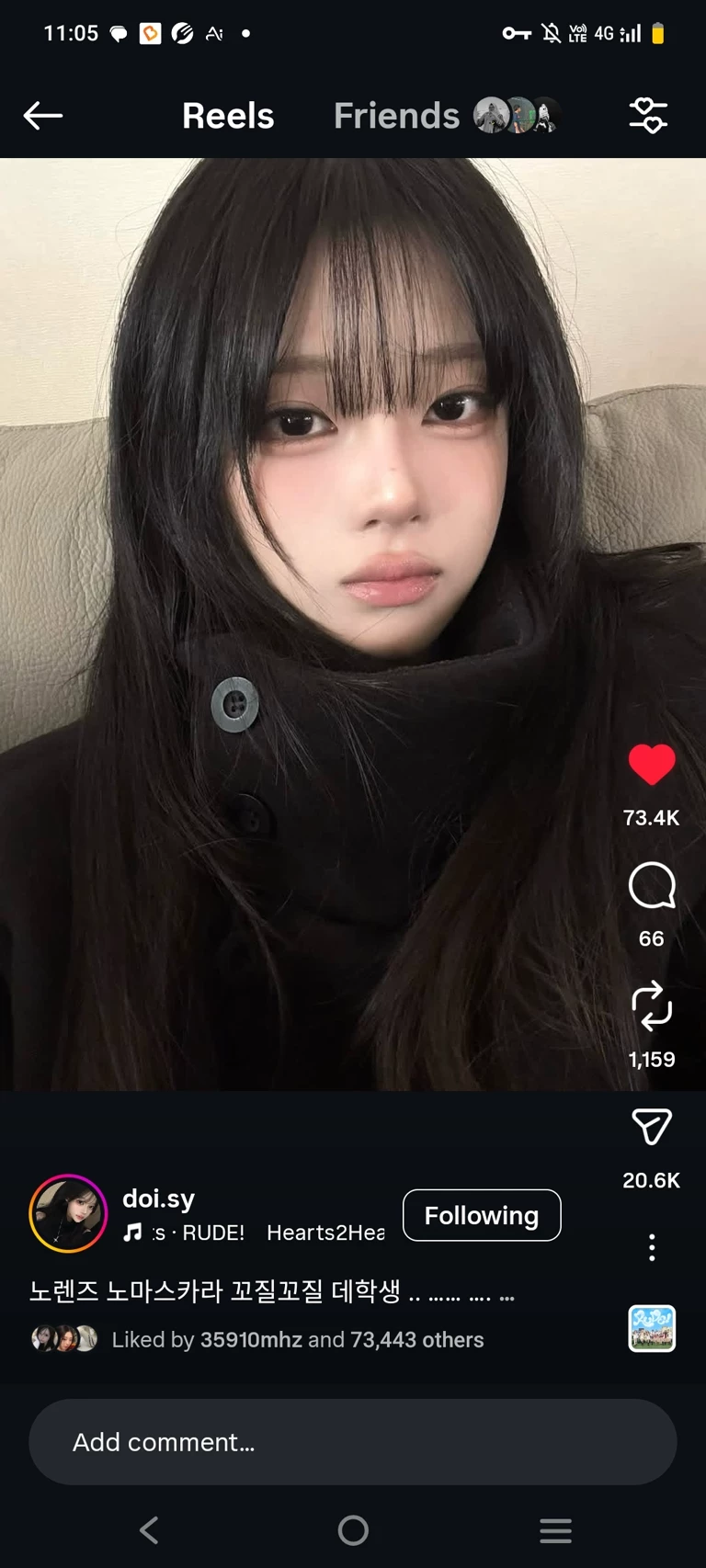Open the audio thumbnail for this reel
The width and height of the screenshot is (706, 1568).
pos(652,1328)
